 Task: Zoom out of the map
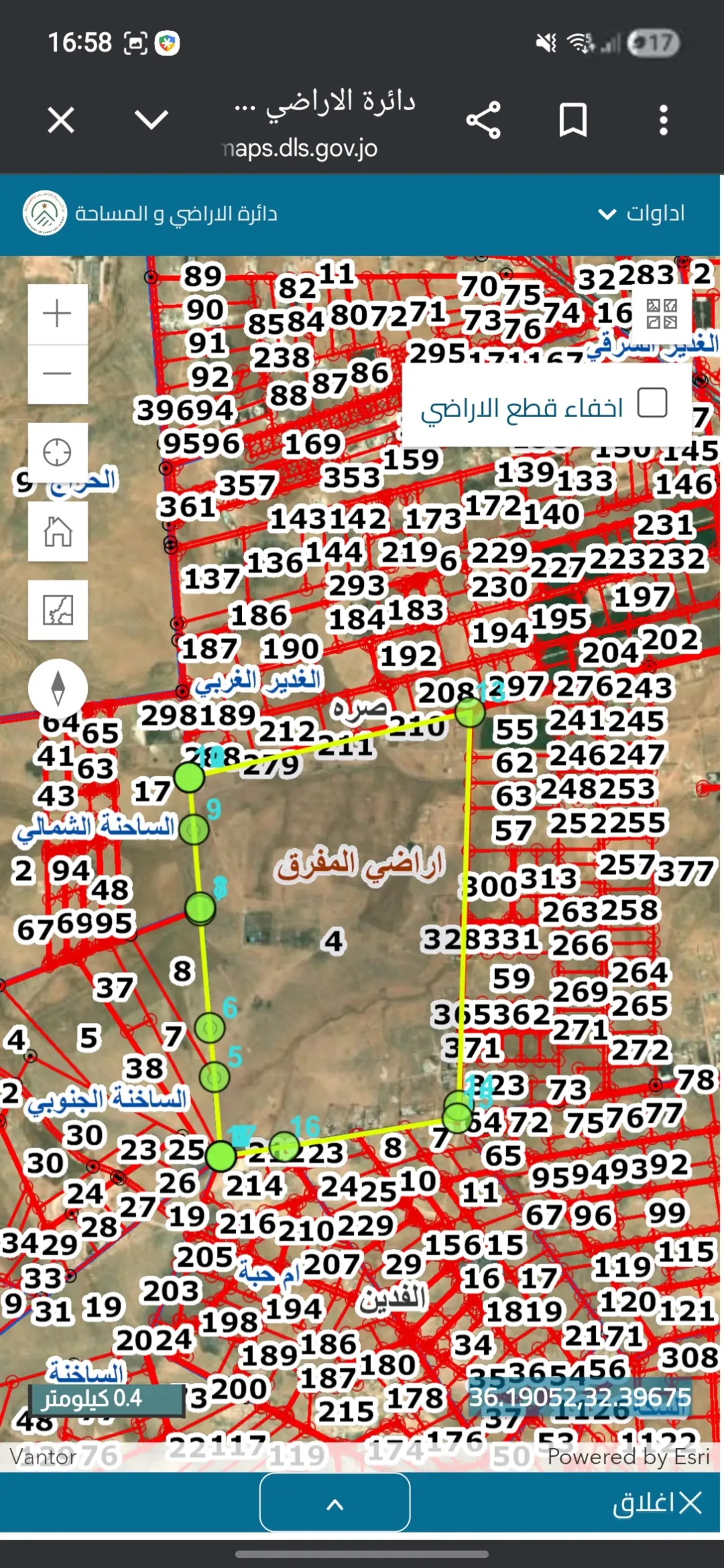pyautogui.click(x=58, y=374)
